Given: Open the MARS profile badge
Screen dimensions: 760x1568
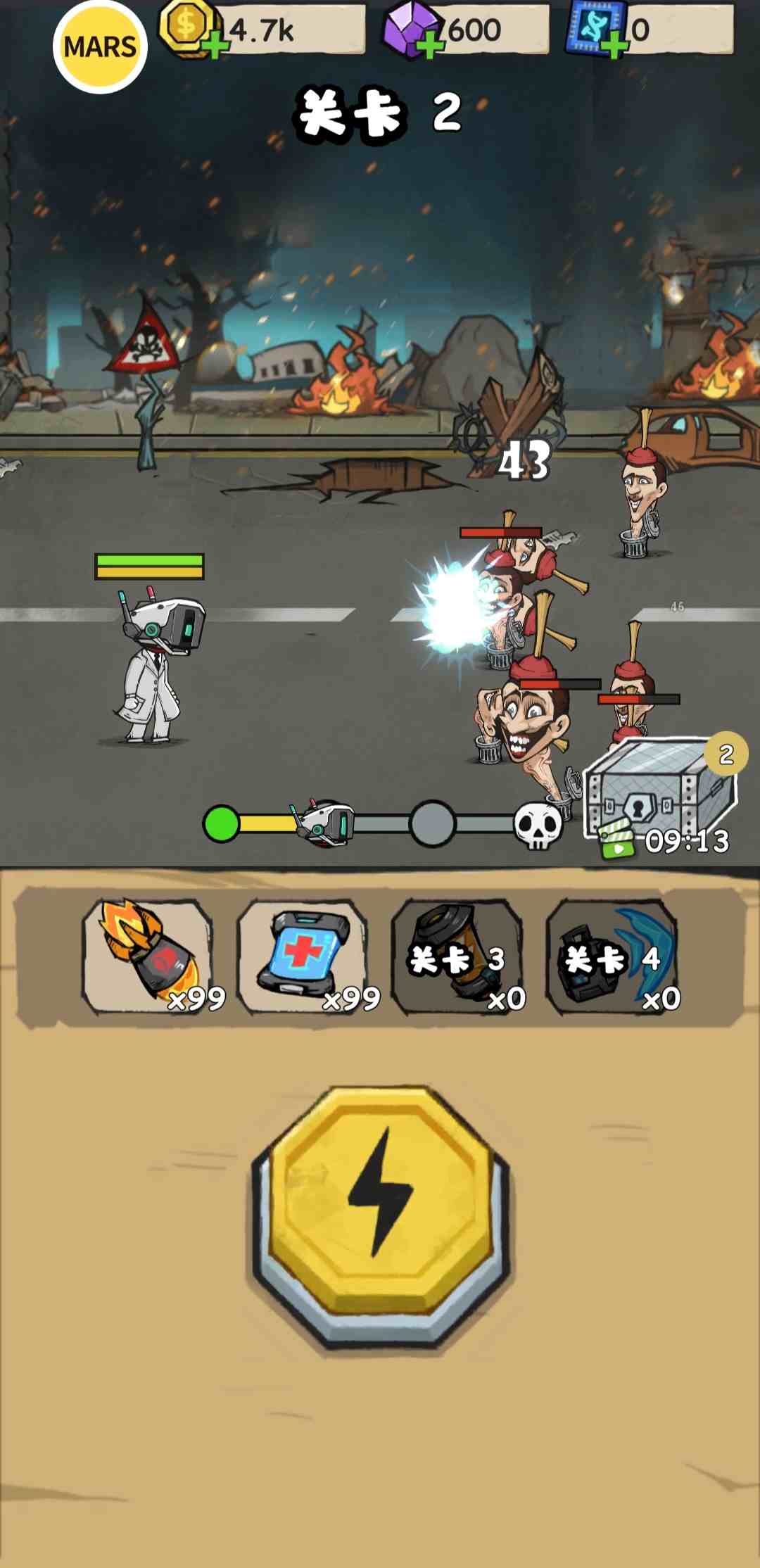Looking at the screenshot, I should coord(100,47).
